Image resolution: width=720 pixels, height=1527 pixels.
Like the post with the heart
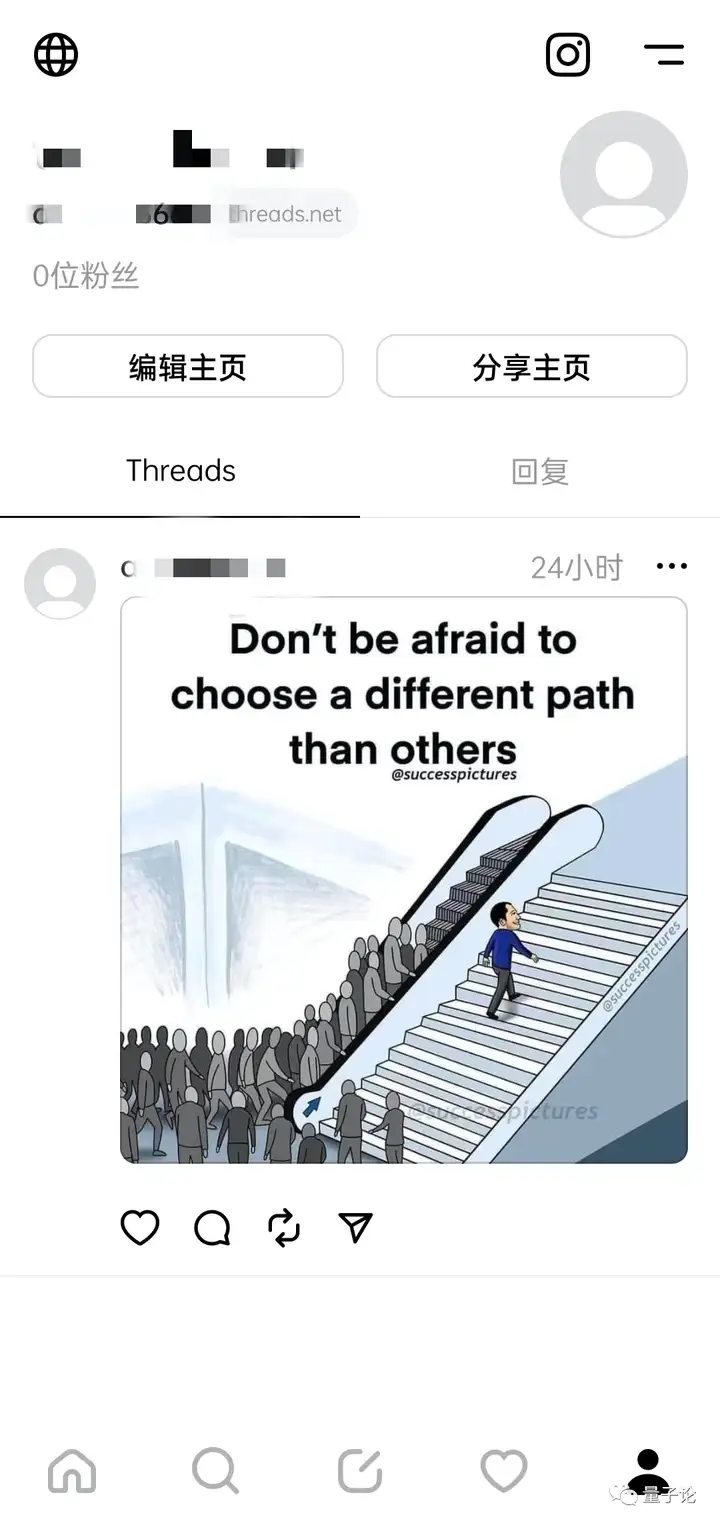point(140,1227)
